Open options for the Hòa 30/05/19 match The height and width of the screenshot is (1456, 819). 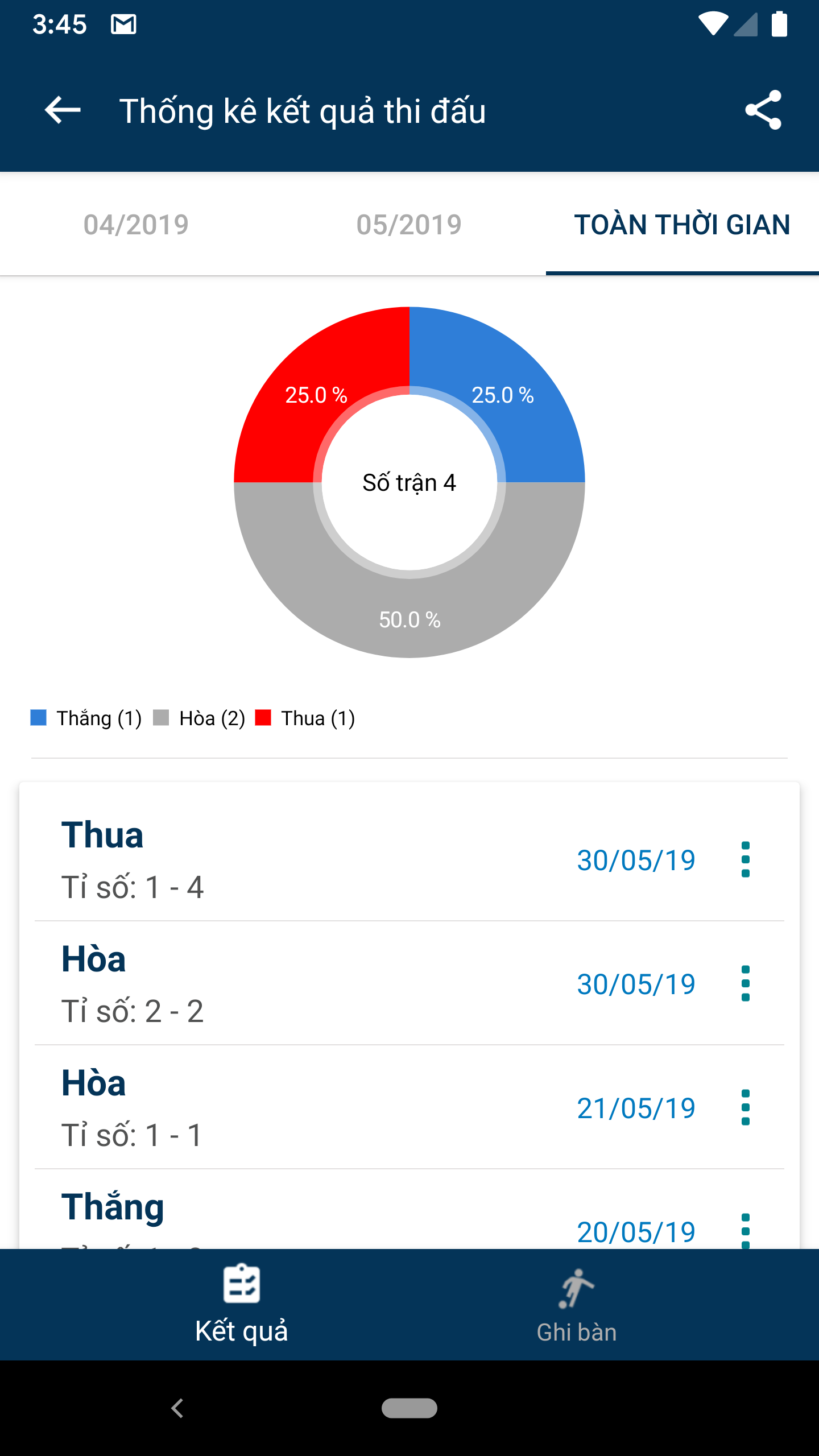746,983
